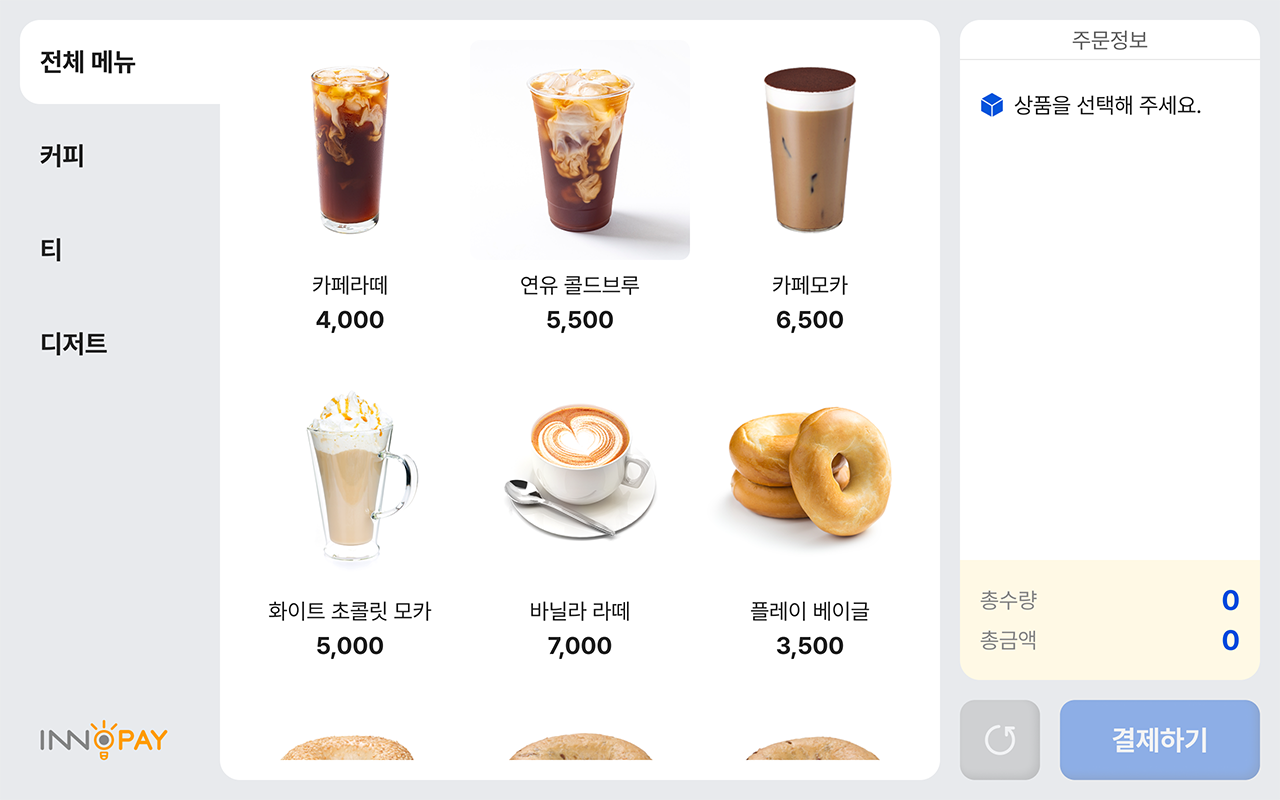Tap the 결제하기 payment button
Image resolution: width=1280 pixels, height=800 pixels.
tap(1159, 740)
